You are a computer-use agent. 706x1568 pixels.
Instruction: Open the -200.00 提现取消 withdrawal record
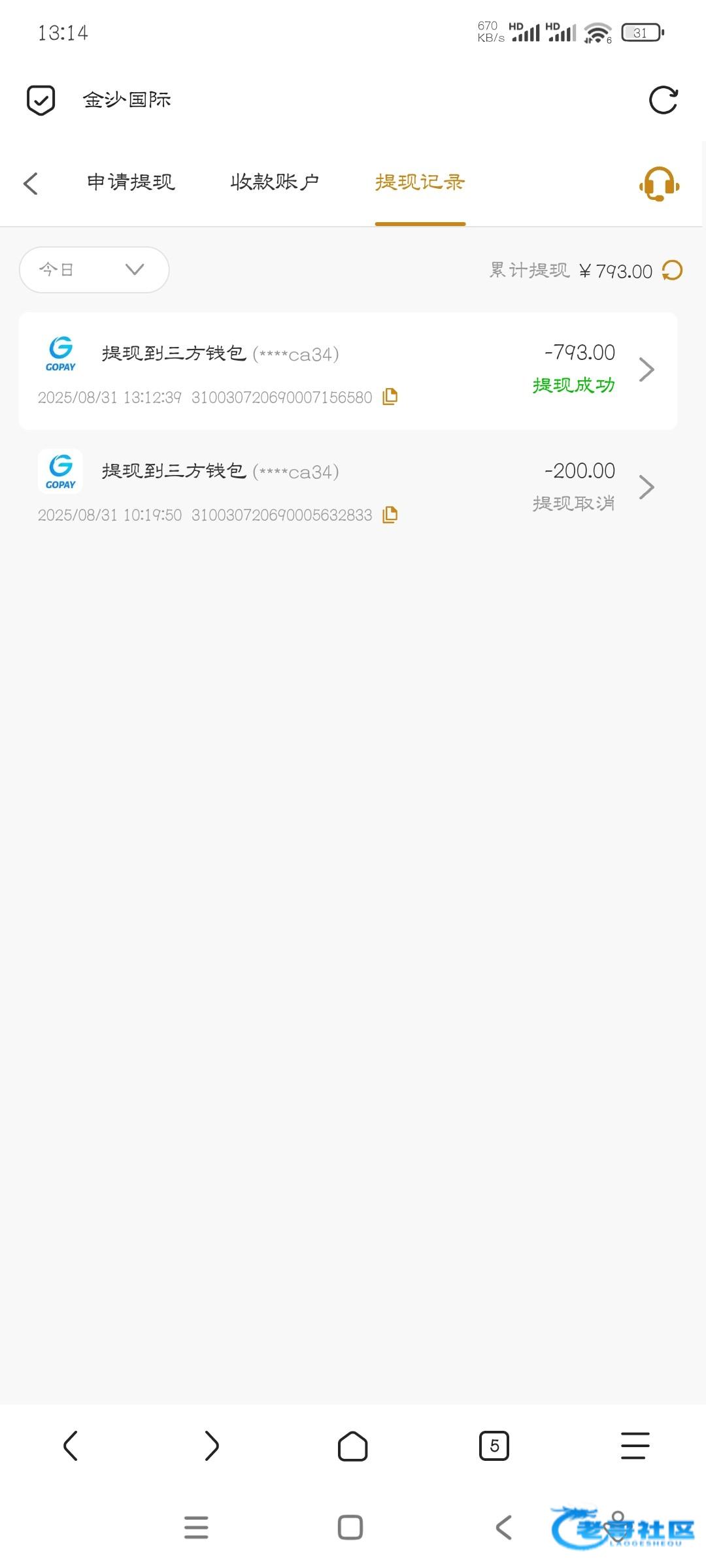pos(348,489)
